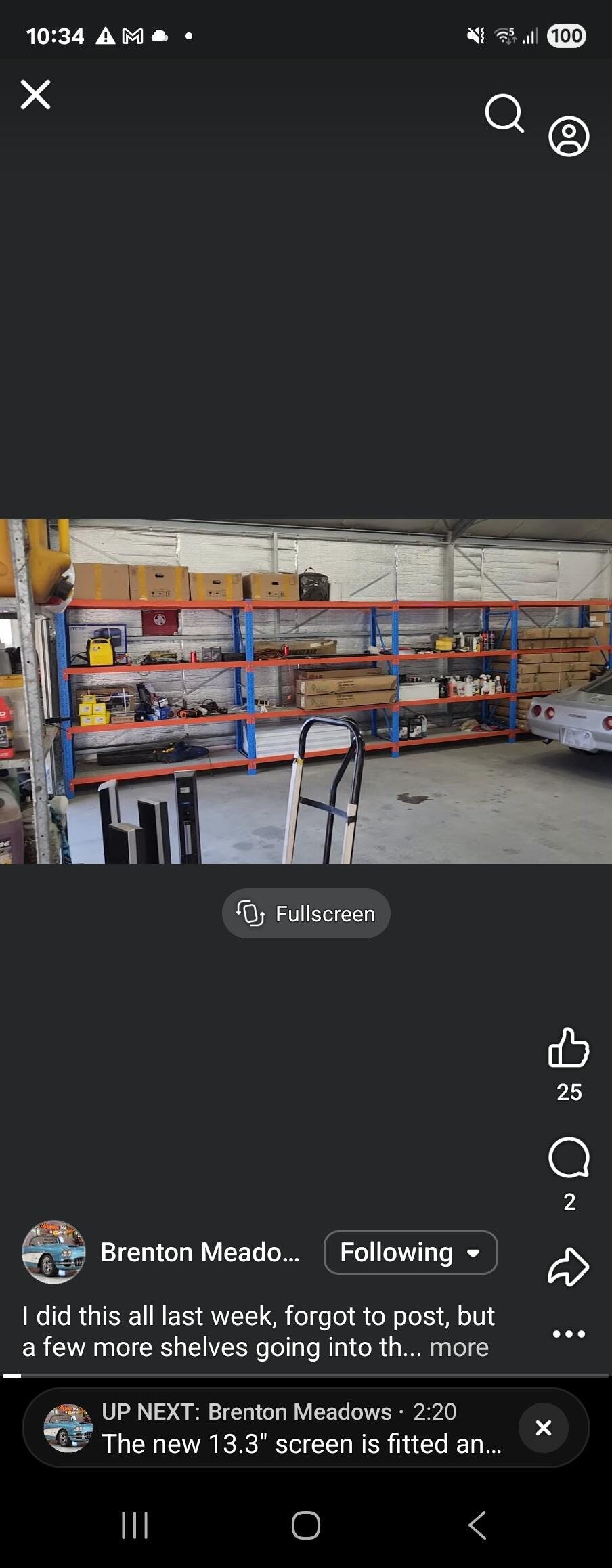Open the comments on this video

[x=569, y=1158]
